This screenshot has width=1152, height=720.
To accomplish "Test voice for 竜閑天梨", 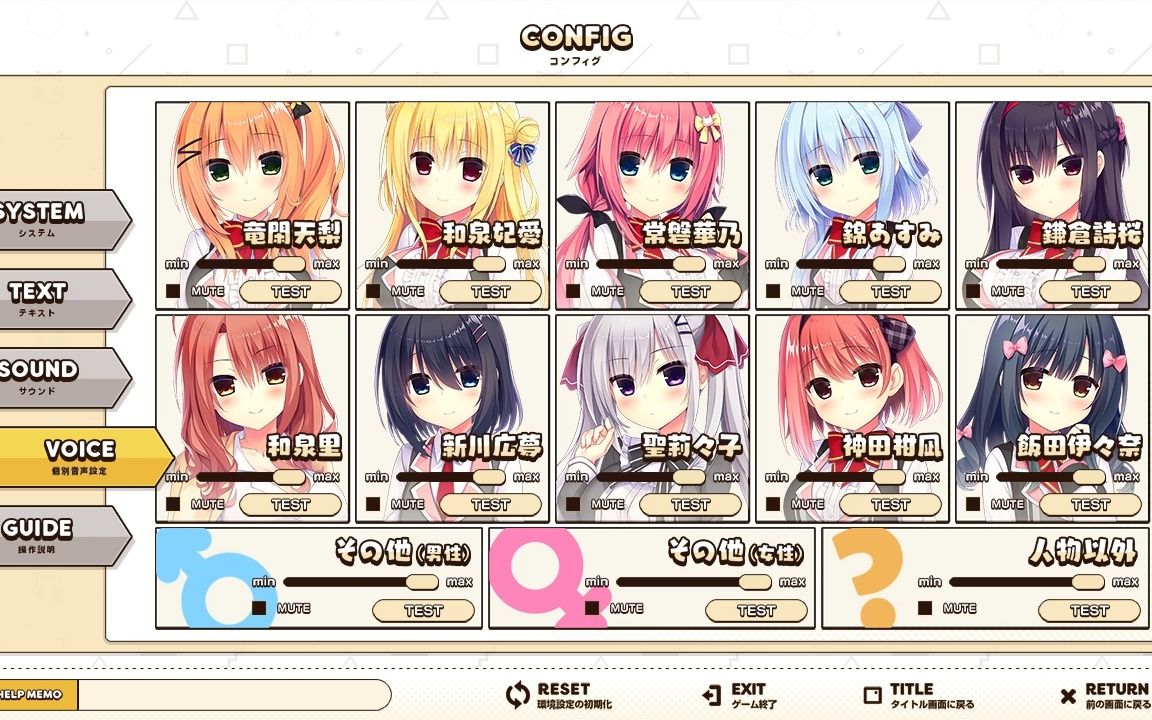I will click(290, 292).
